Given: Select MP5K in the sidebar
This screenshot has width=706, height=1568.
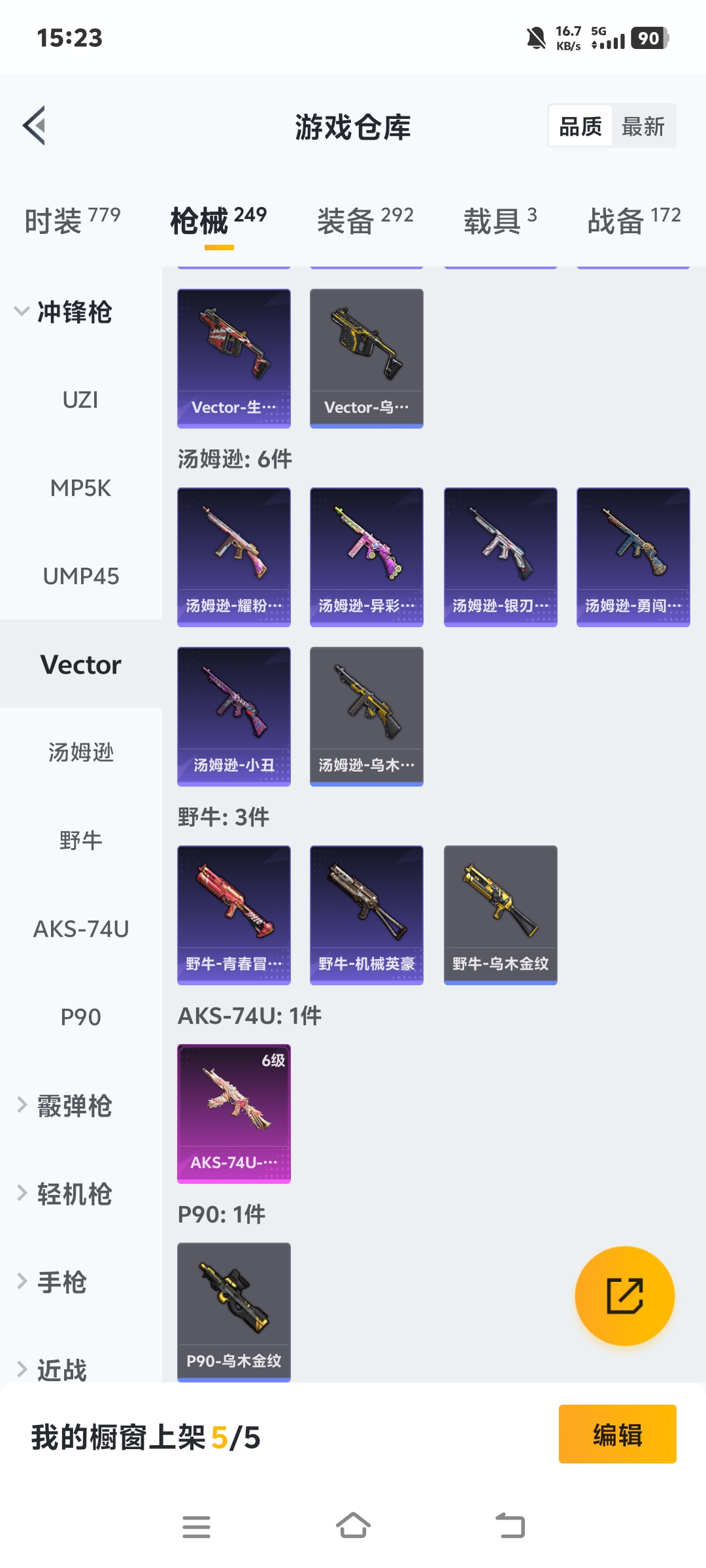Looking at the screenshot, I should pyautogui.click(x=80, y=488).
